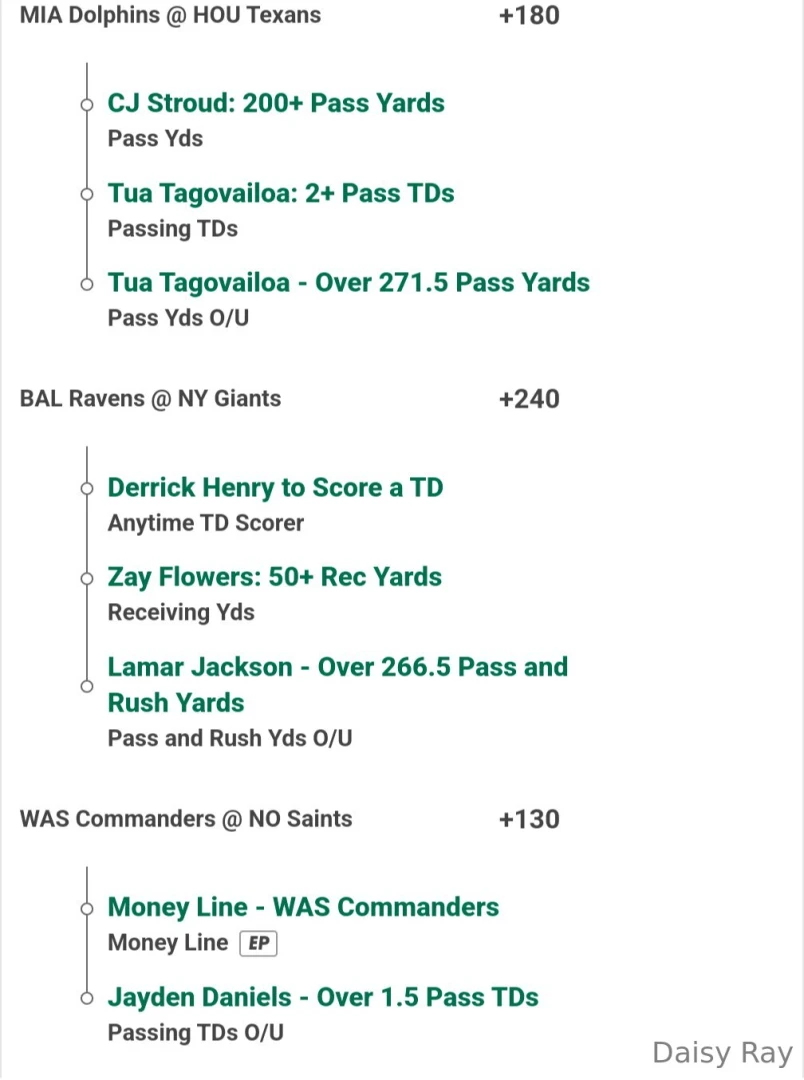The image size is (804, 1080).
Task: Select the node beside Zay Flowers receiving yards leg
Action: click(x=87, y=578)
